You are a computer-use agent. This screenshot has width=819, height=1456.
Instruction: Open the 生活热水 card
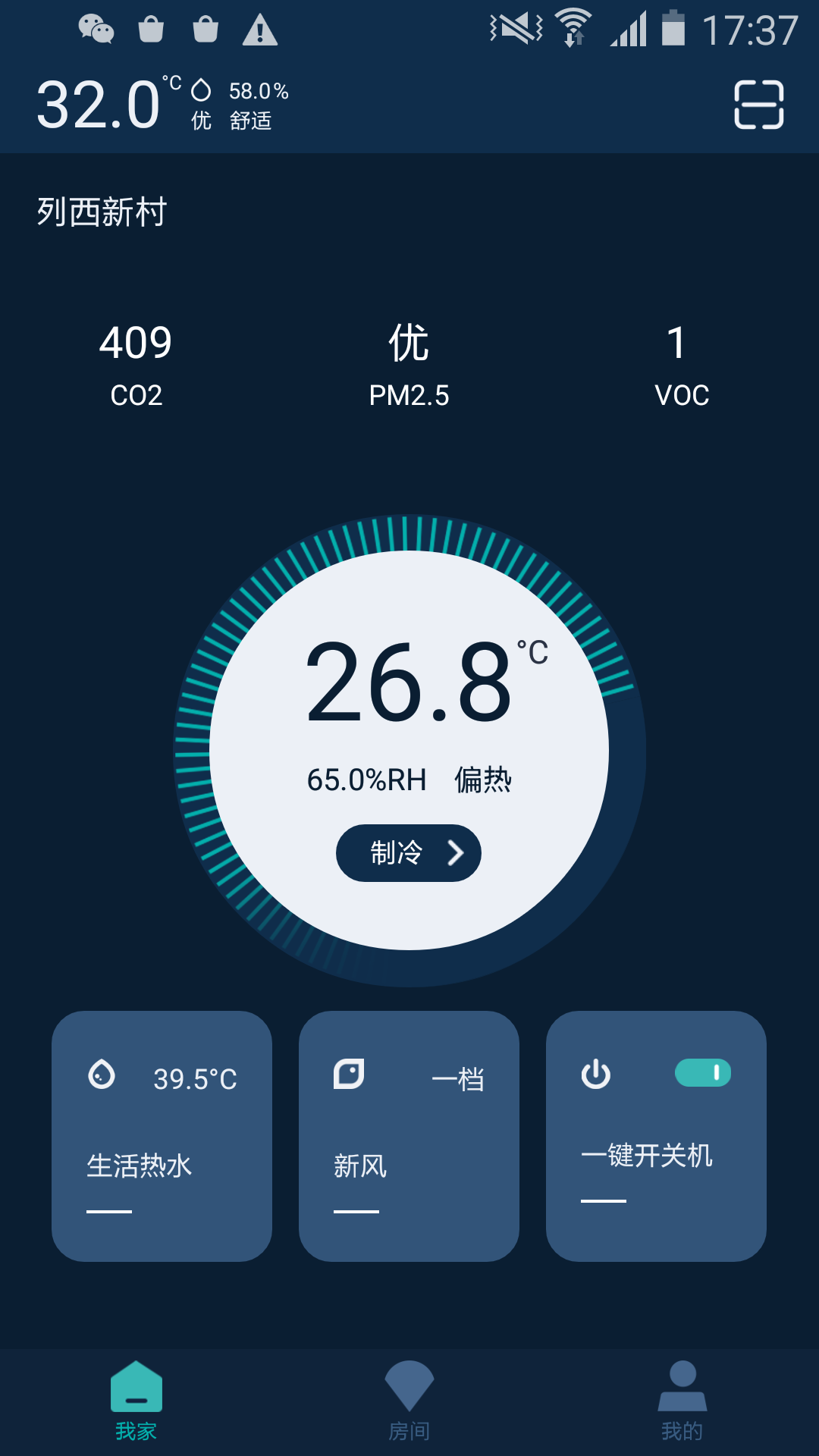pyautogui.click(x=162, y=1136)
